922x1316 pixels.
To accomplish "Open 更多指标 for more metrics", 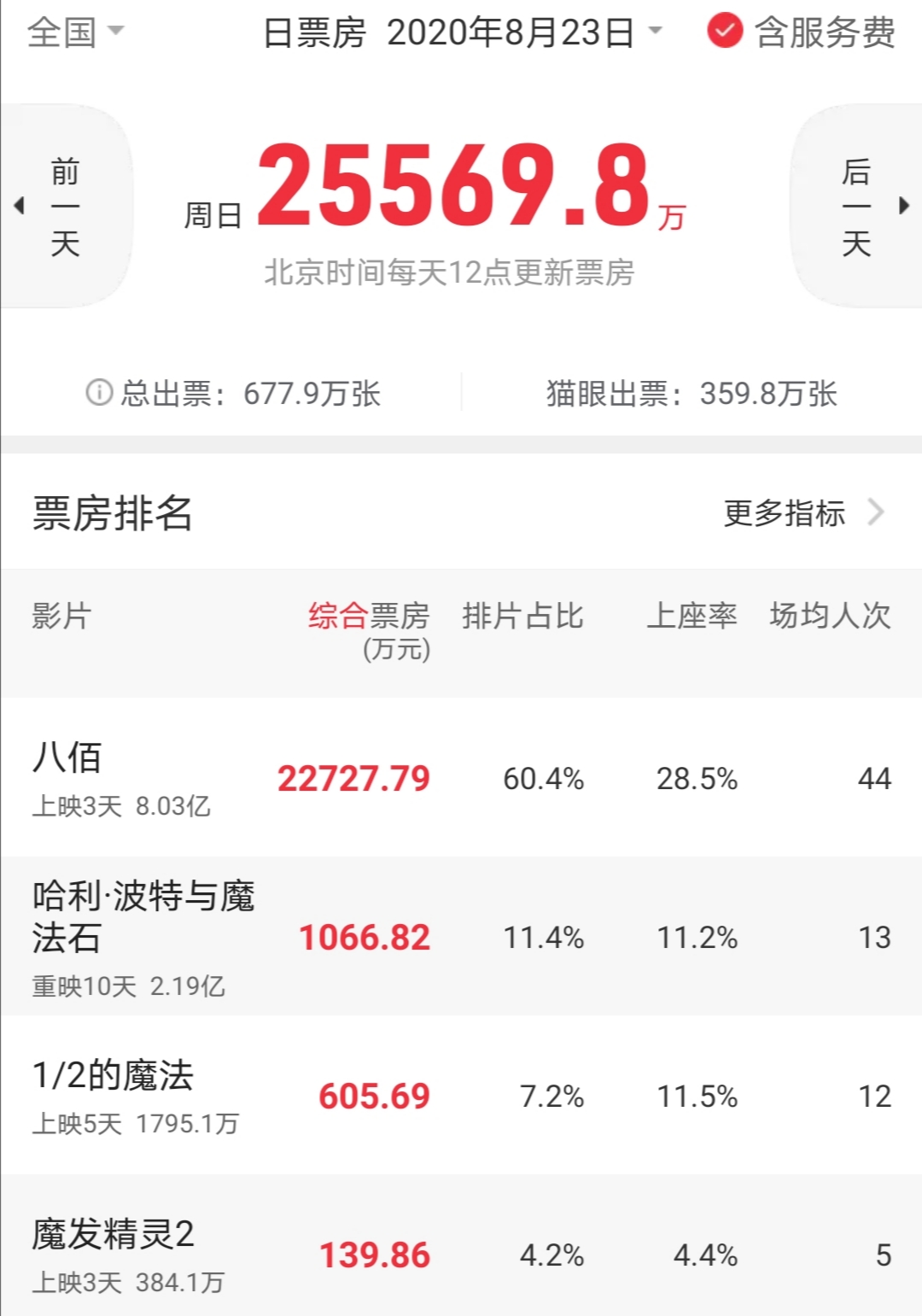I will click(x=802, y=513).
